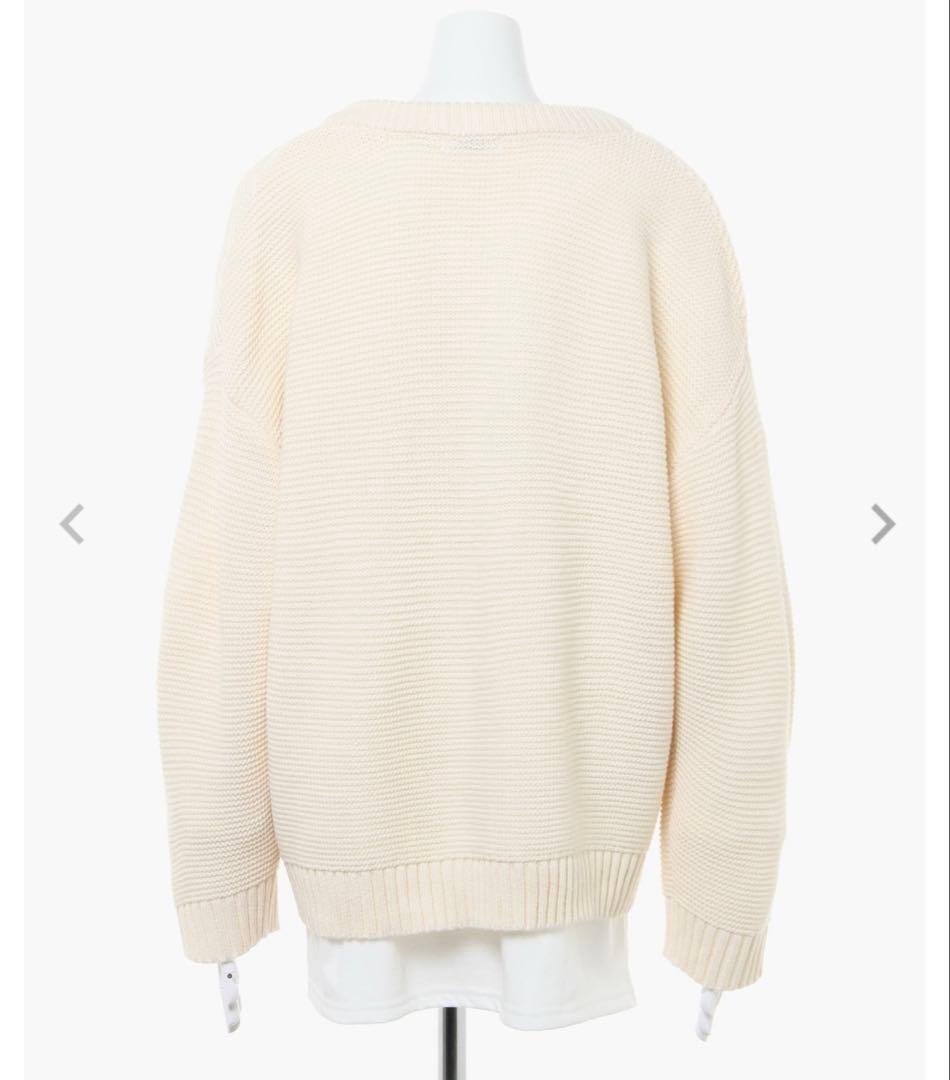Go to the previous product image
The width and height of the screenshot is (950, 1080).
(x=72, y=524)
